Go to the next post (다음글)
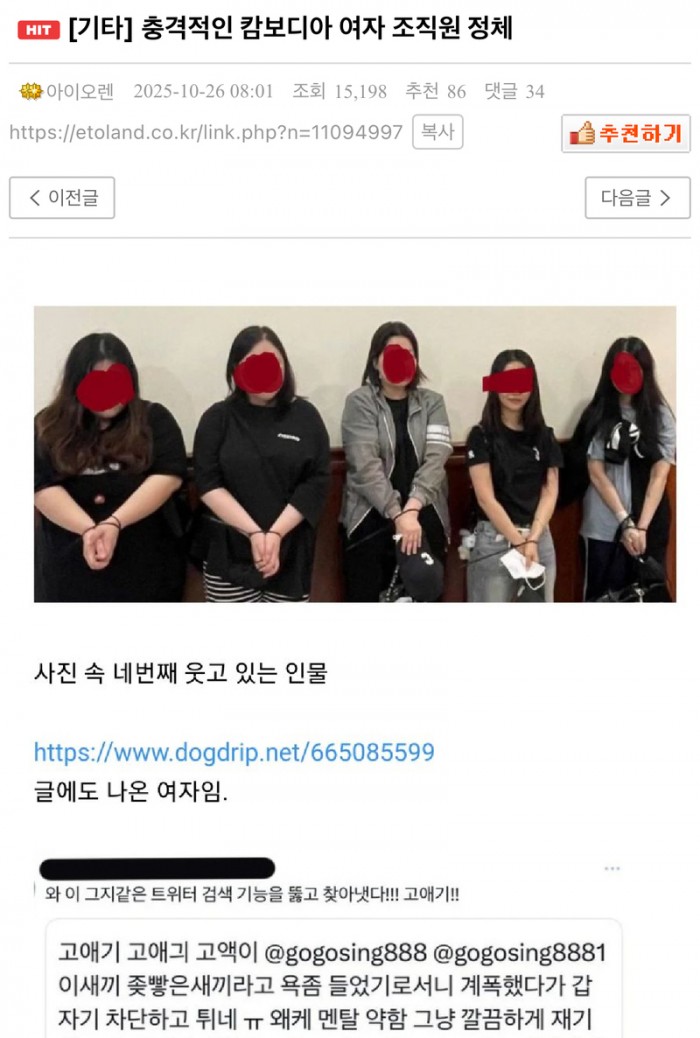 (x=637, y=198)
